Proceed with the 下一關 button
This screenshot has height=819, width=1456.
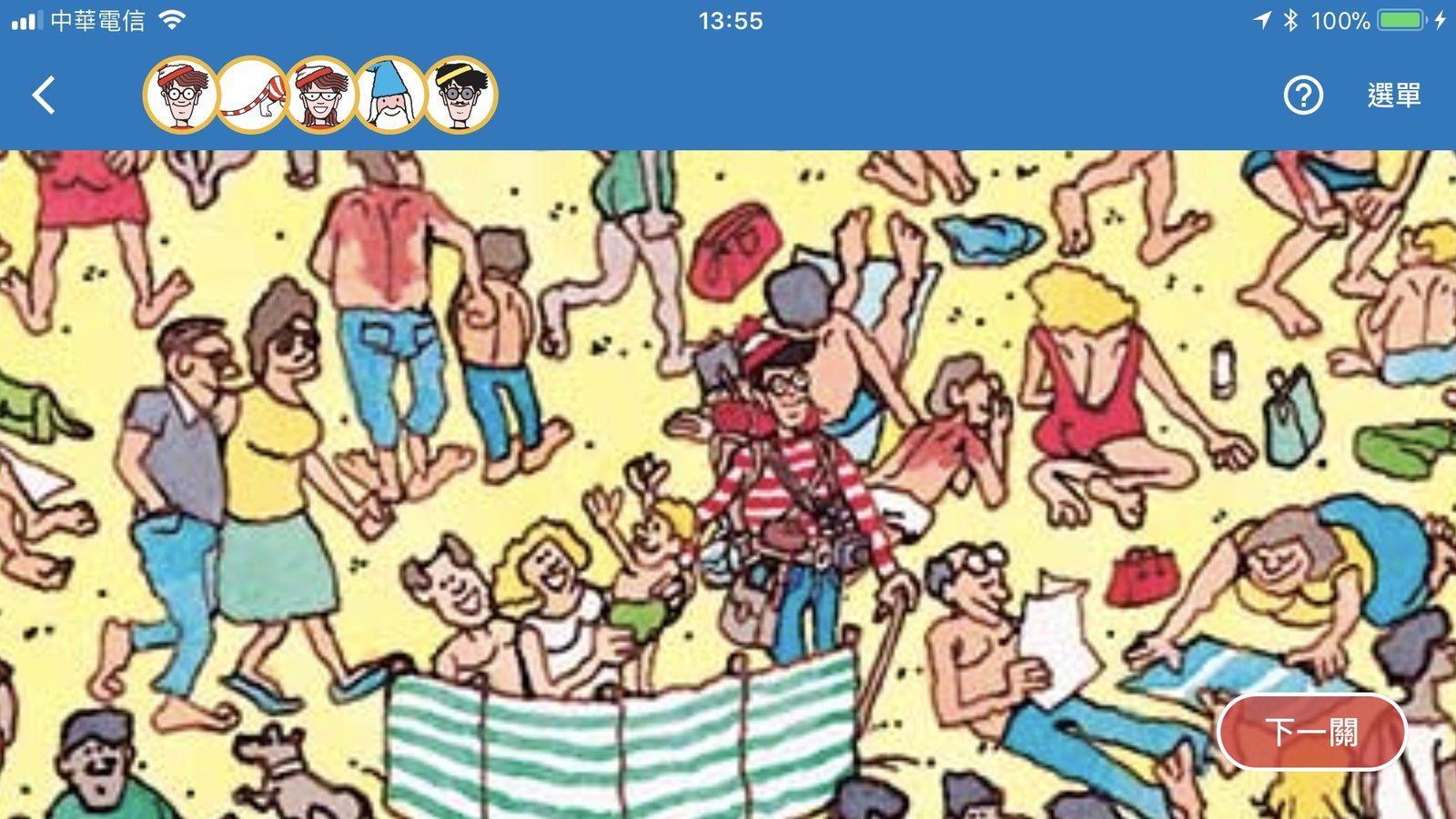pyautogui.click(x=1311, y=732)
